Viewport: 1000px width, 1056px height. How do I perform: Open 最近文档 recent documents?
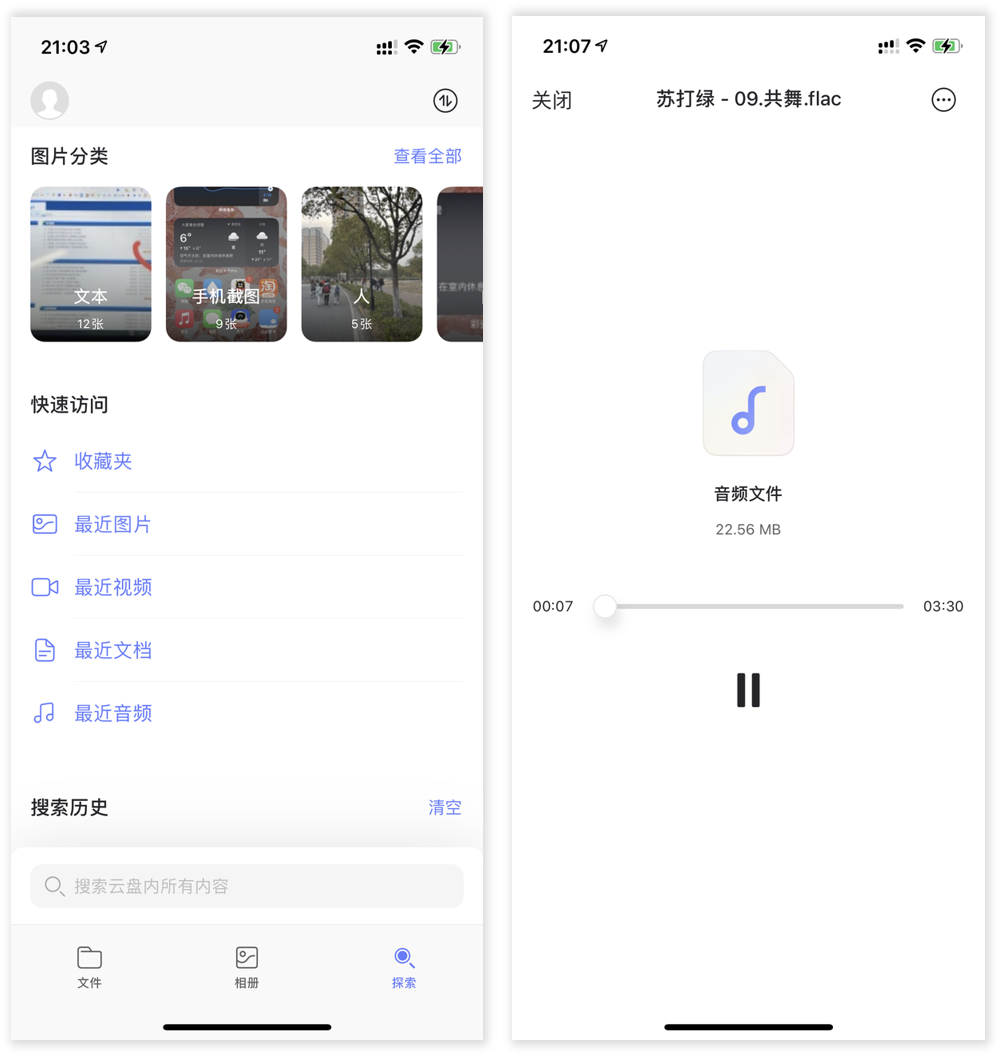[112, 650]
